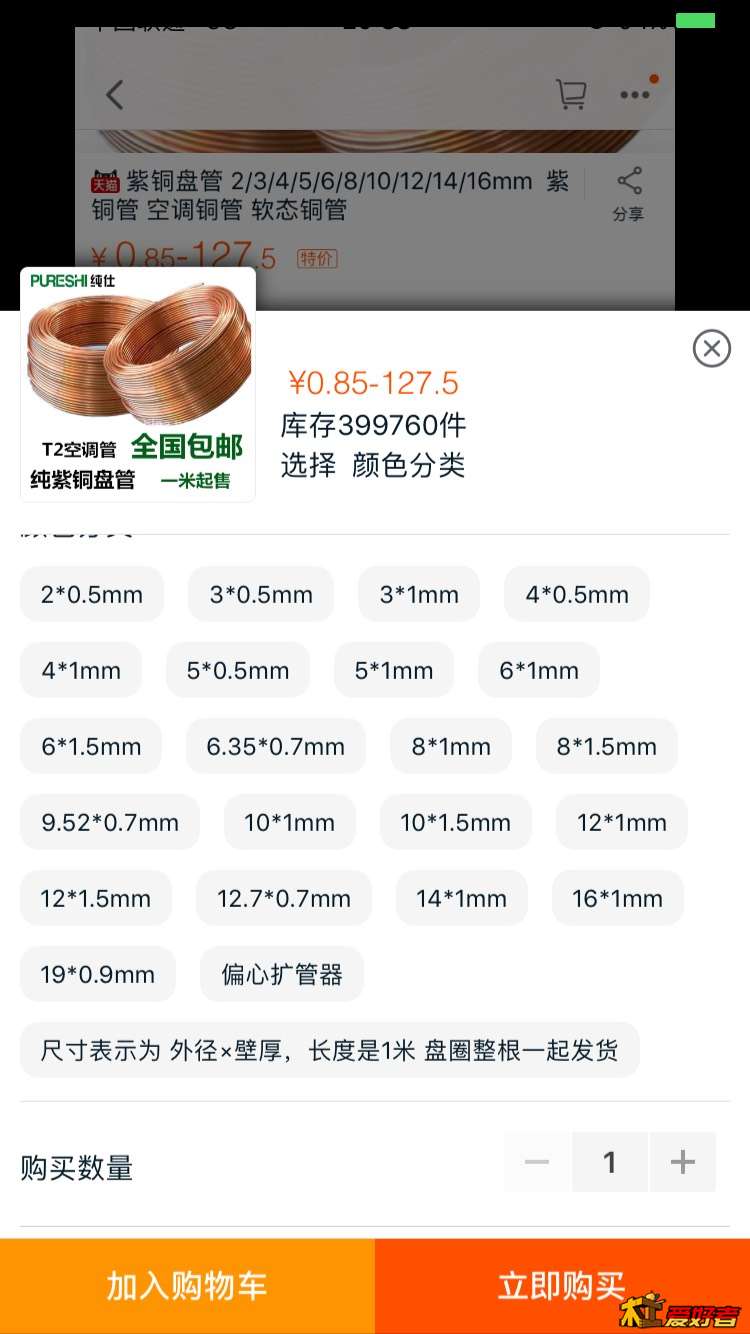Pick the 10*1mm size chip

(290, 822)
